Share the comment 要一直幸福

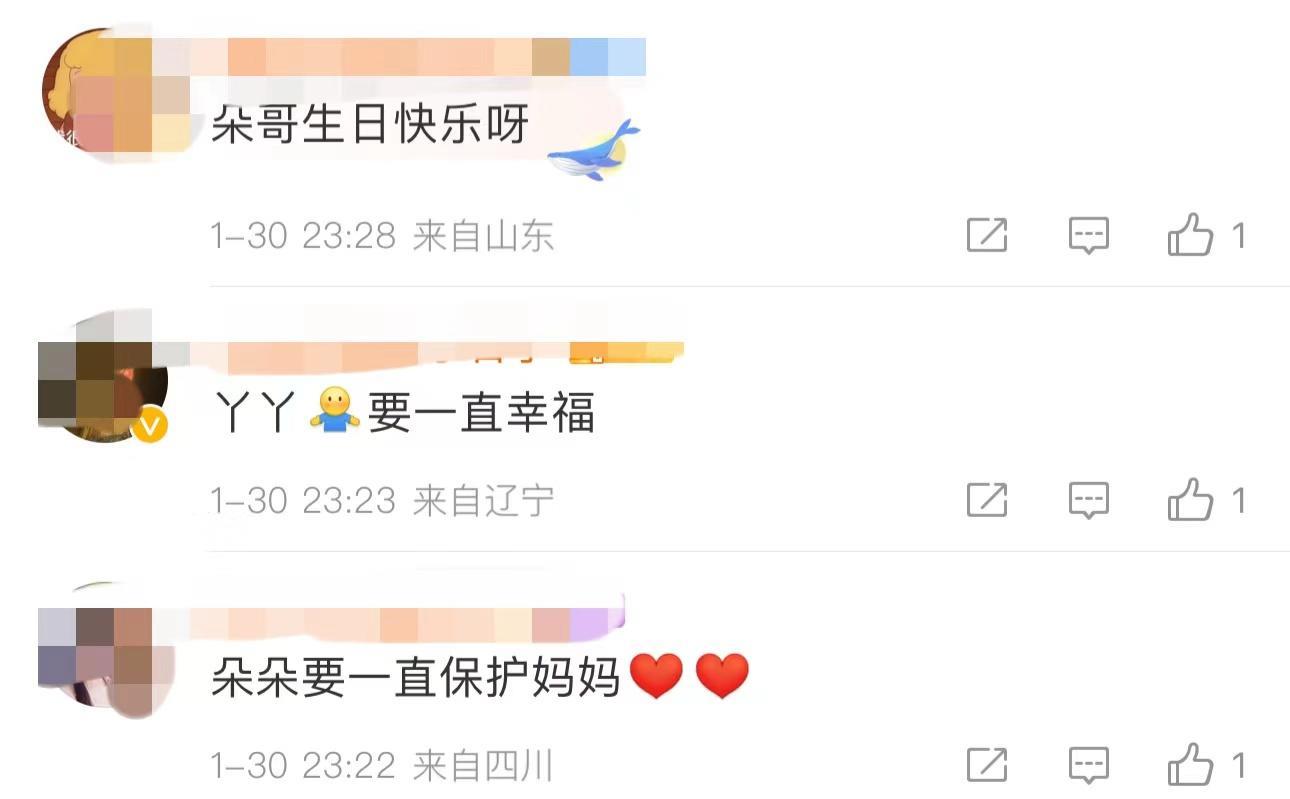click(x=987, y=500)
